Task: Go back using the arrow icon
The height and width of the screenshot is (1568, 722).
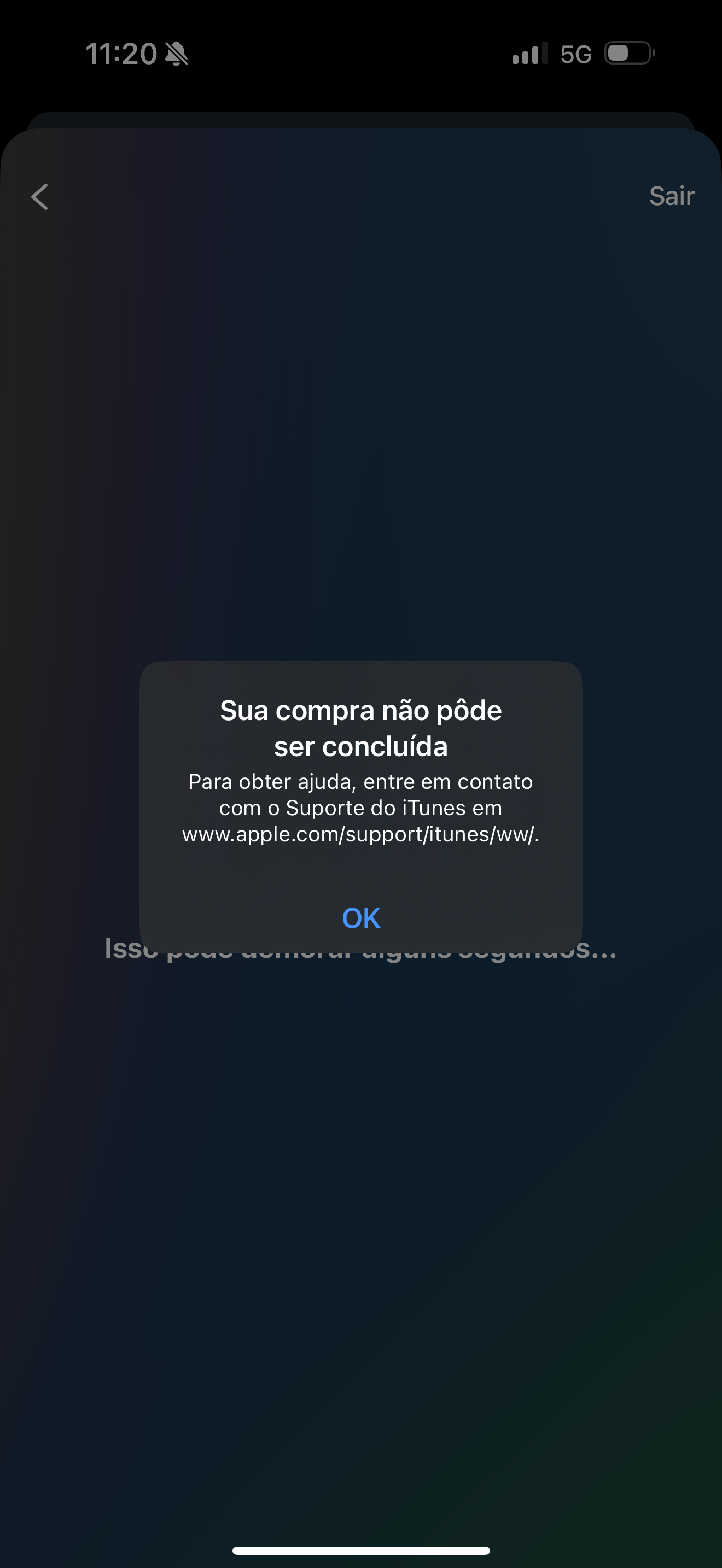Action: point(40,197)
